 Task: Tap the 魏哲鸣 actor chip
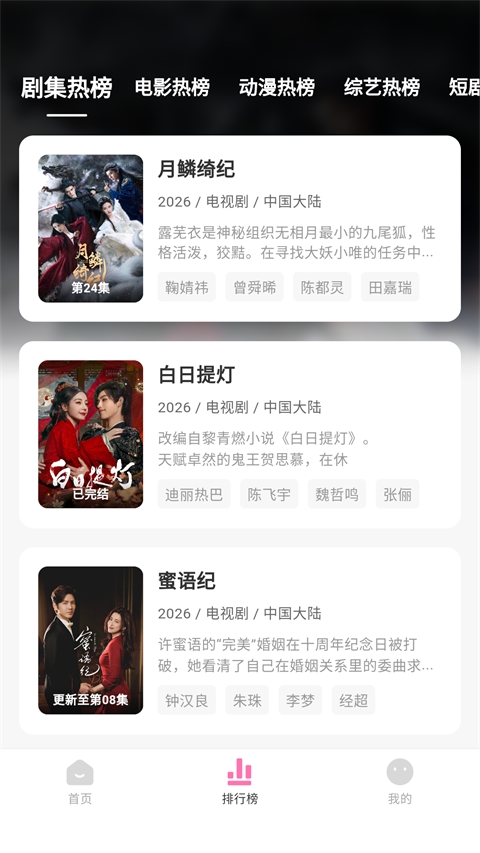pyautogui.click(x=337, y=494)
